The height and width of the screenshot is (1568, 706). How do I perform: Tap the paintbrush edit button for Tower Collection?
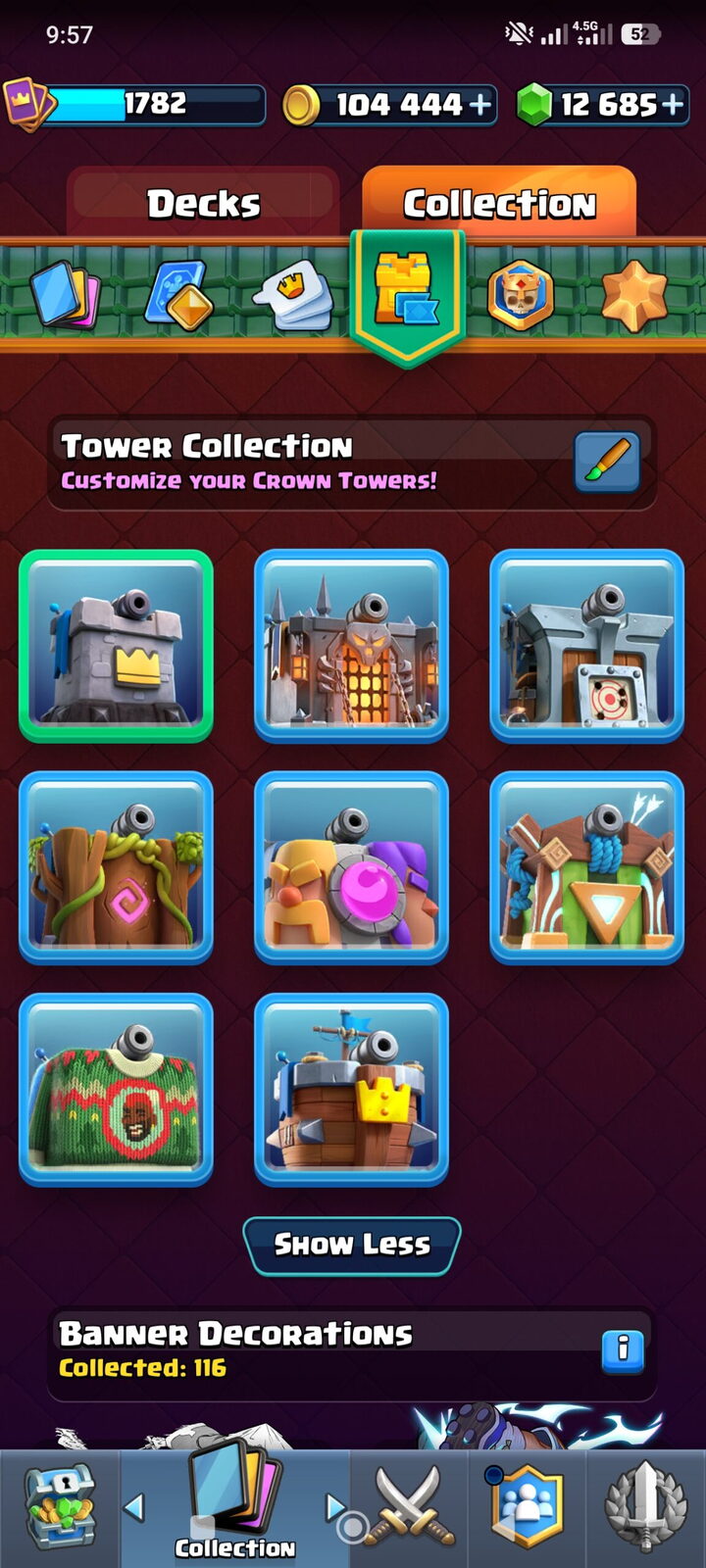click(x=607, y=462)
